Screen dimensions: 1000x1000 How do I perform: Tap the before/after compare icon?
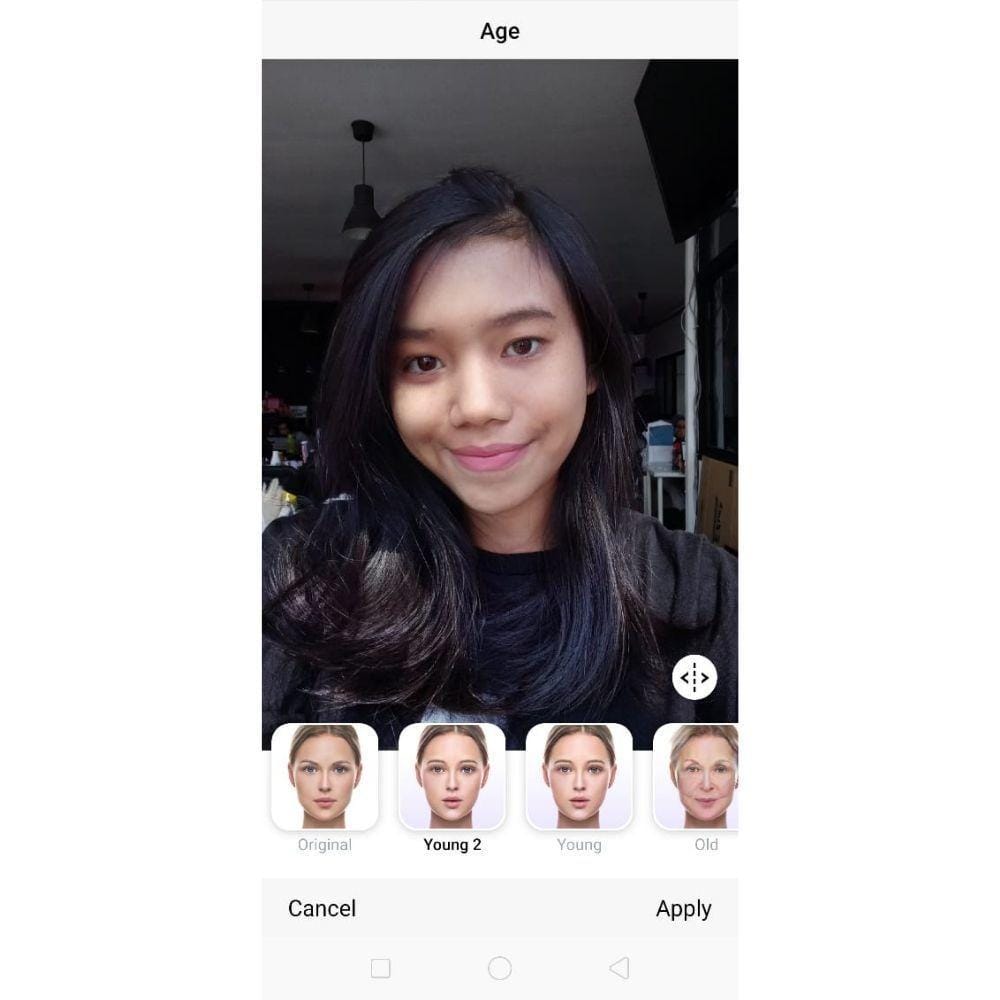(x=694, y=678)
